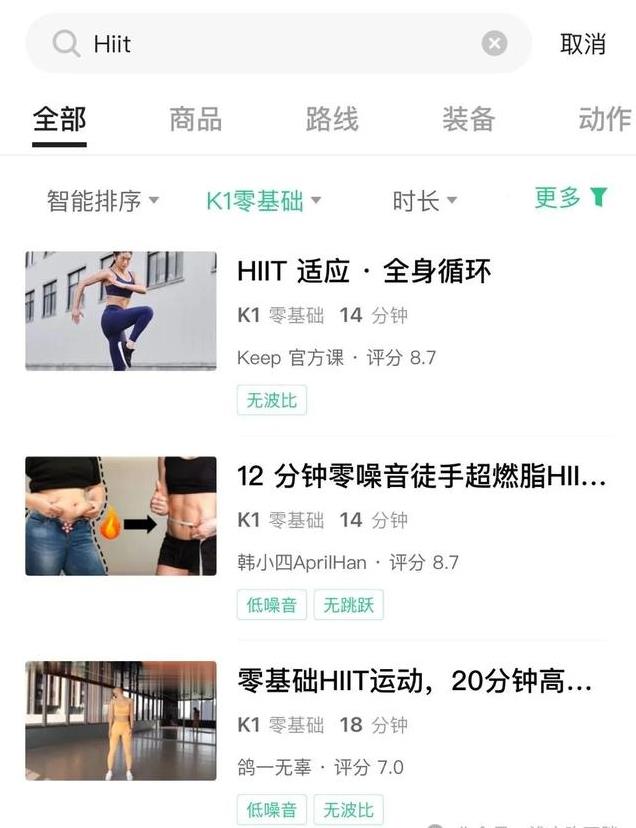Open the HIIT 适应·全身循环 course
Viewport: 636px width, 828px height.
[x=364, y=271]
